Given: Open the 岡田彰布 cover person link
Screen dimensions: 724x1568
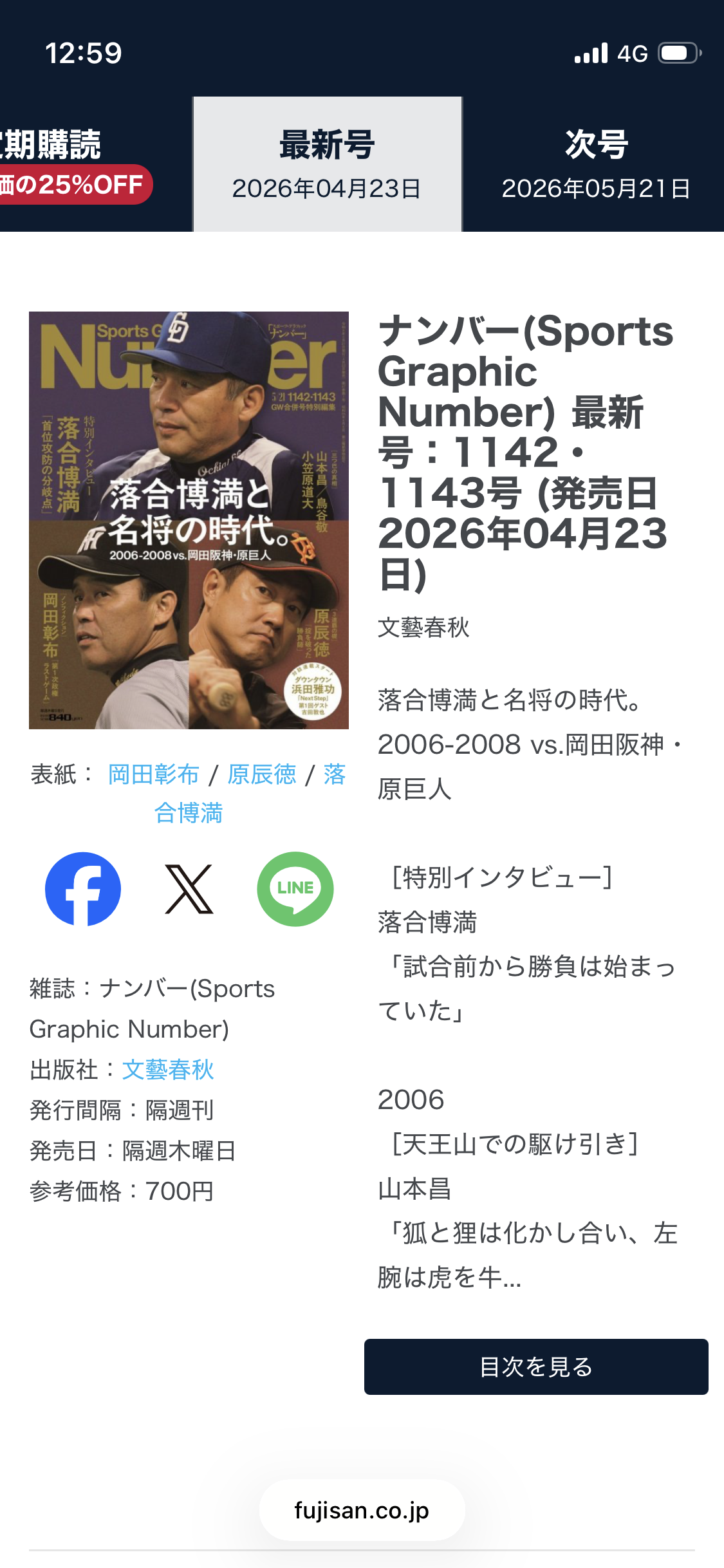Looking at the screenshot, I should pos(154,774).
